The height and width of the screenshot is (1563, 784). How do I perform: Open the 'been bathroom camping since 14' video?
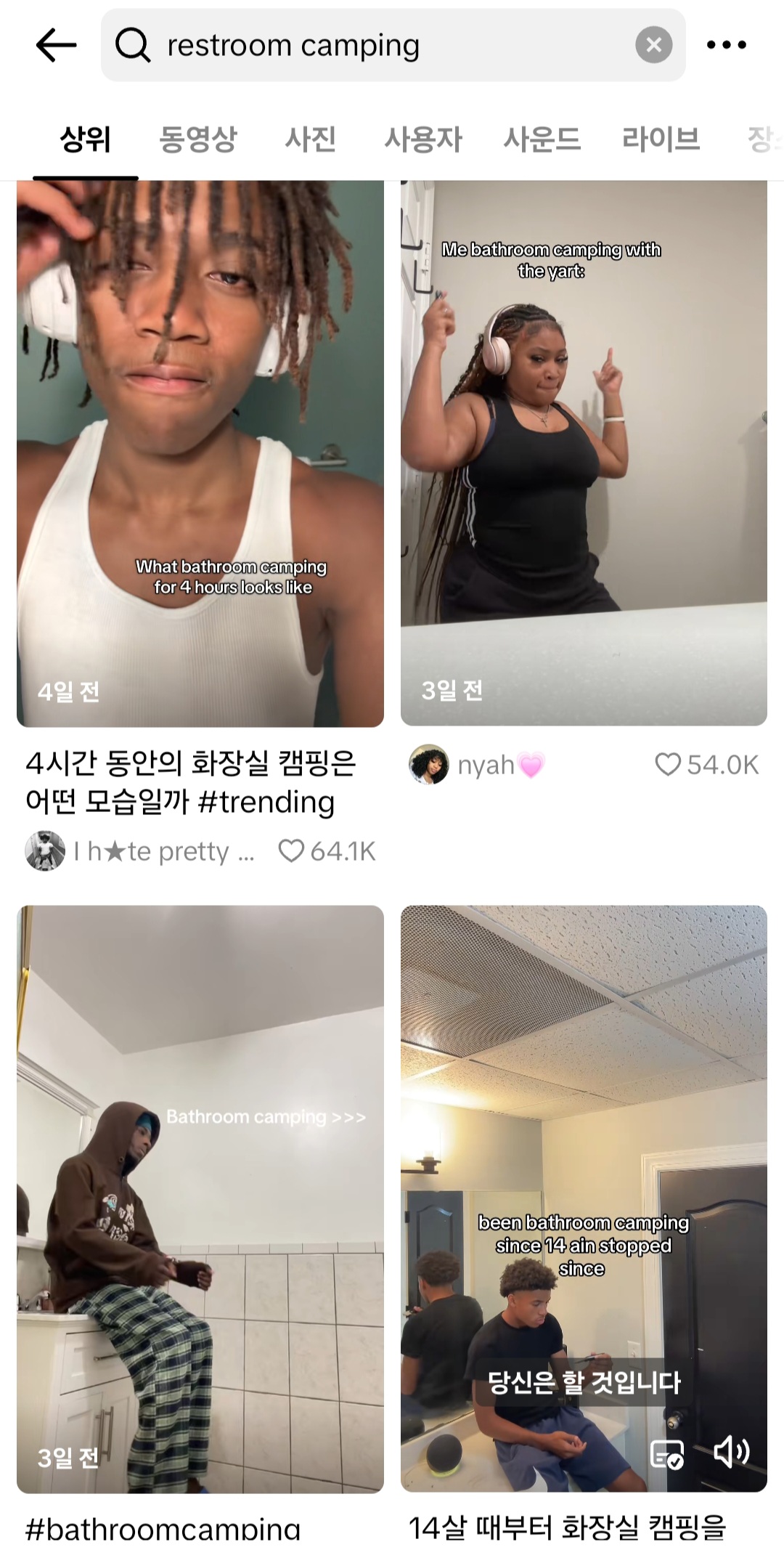click(x=584, y=1162)
